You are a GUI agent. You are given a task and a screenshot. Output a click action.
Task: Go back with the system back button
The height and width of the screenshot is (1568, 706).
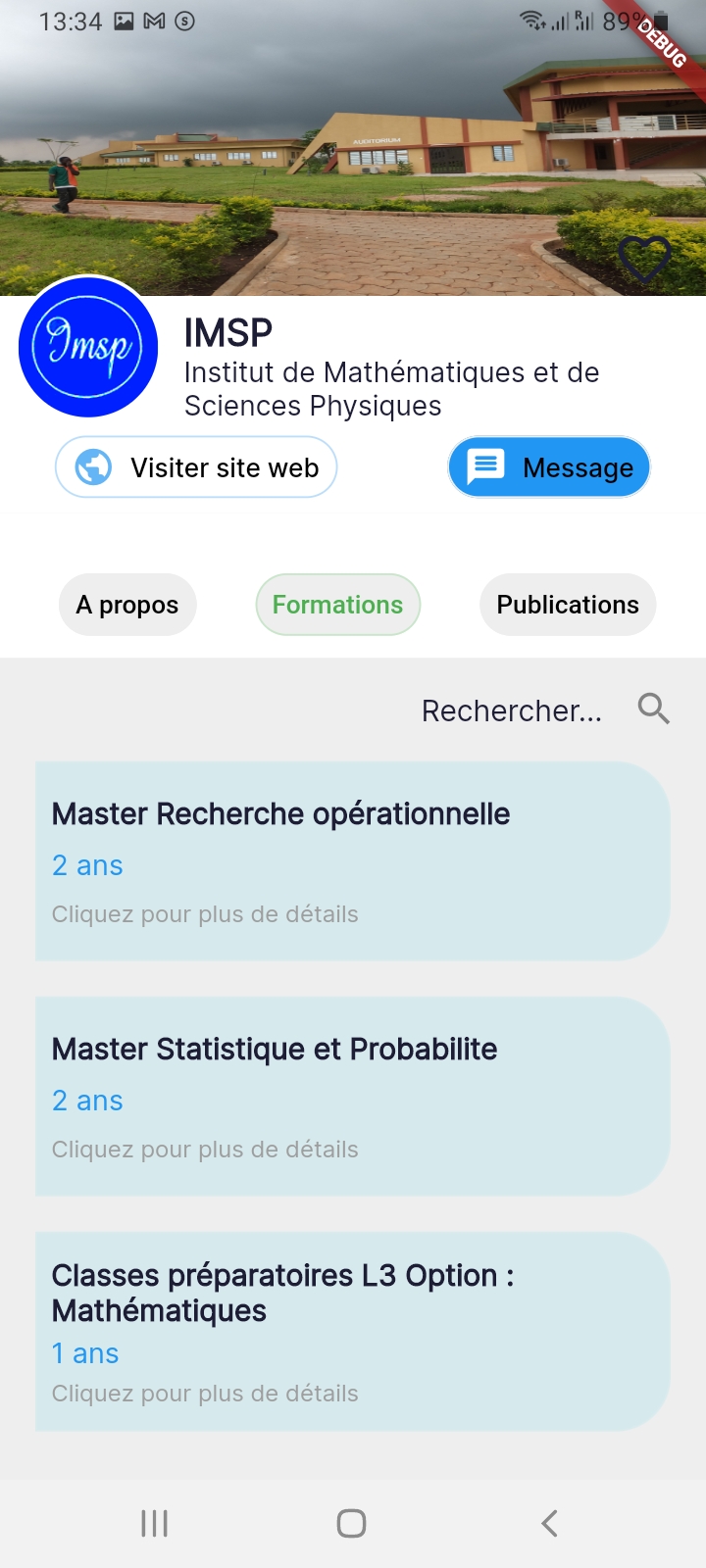pyautogui.click(x=549, y=1523)
